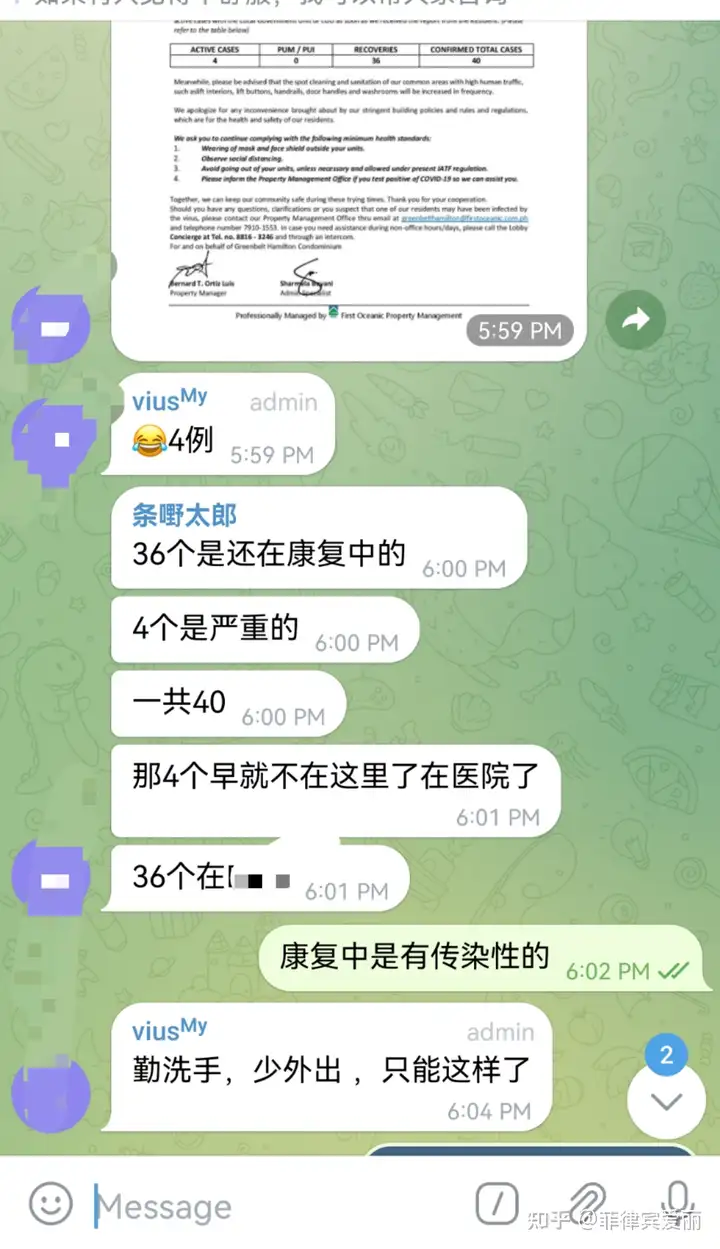Open the emoji picker
Screen dimensions: 720x1249
click(50, 1203)
